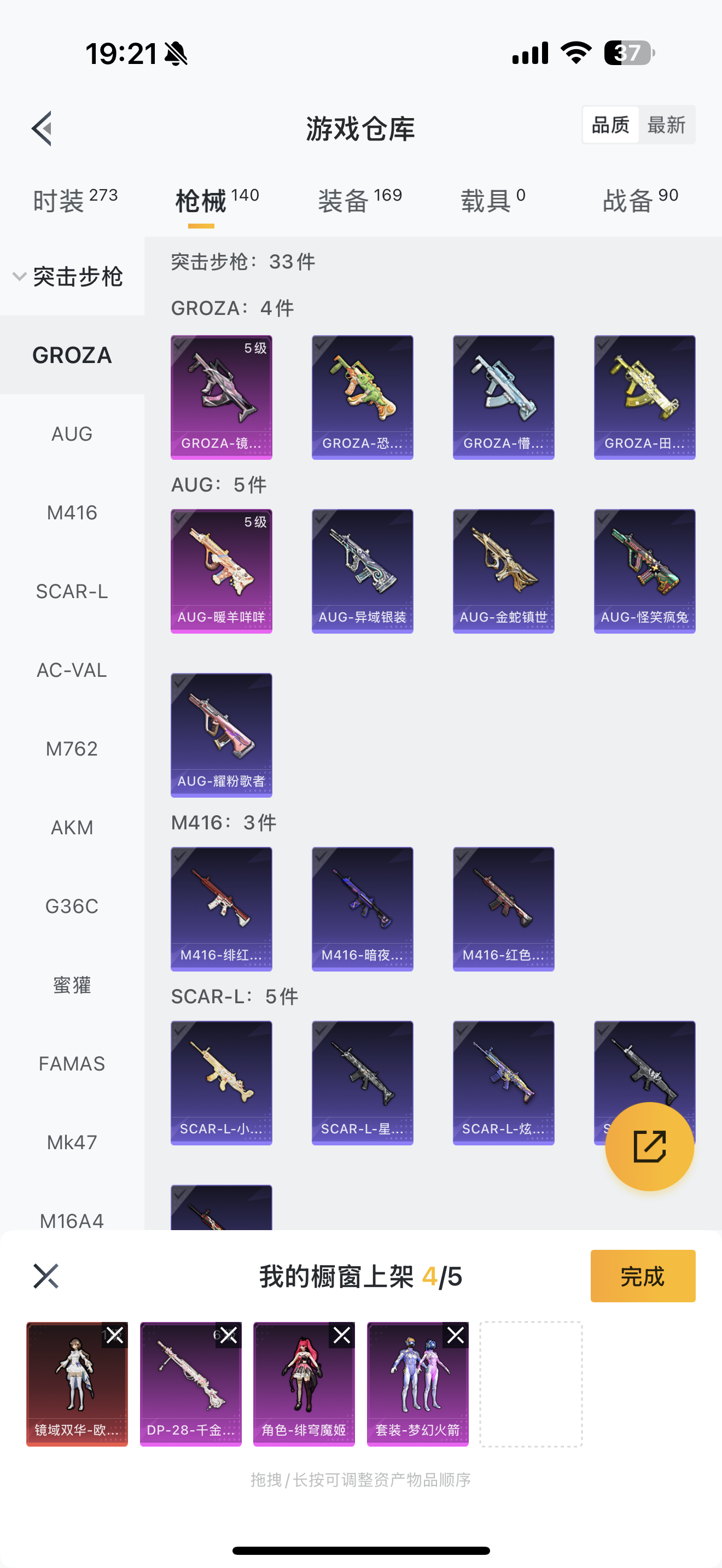
Task: Jump to M416 in the side list
Action: [x=72, y=512]
